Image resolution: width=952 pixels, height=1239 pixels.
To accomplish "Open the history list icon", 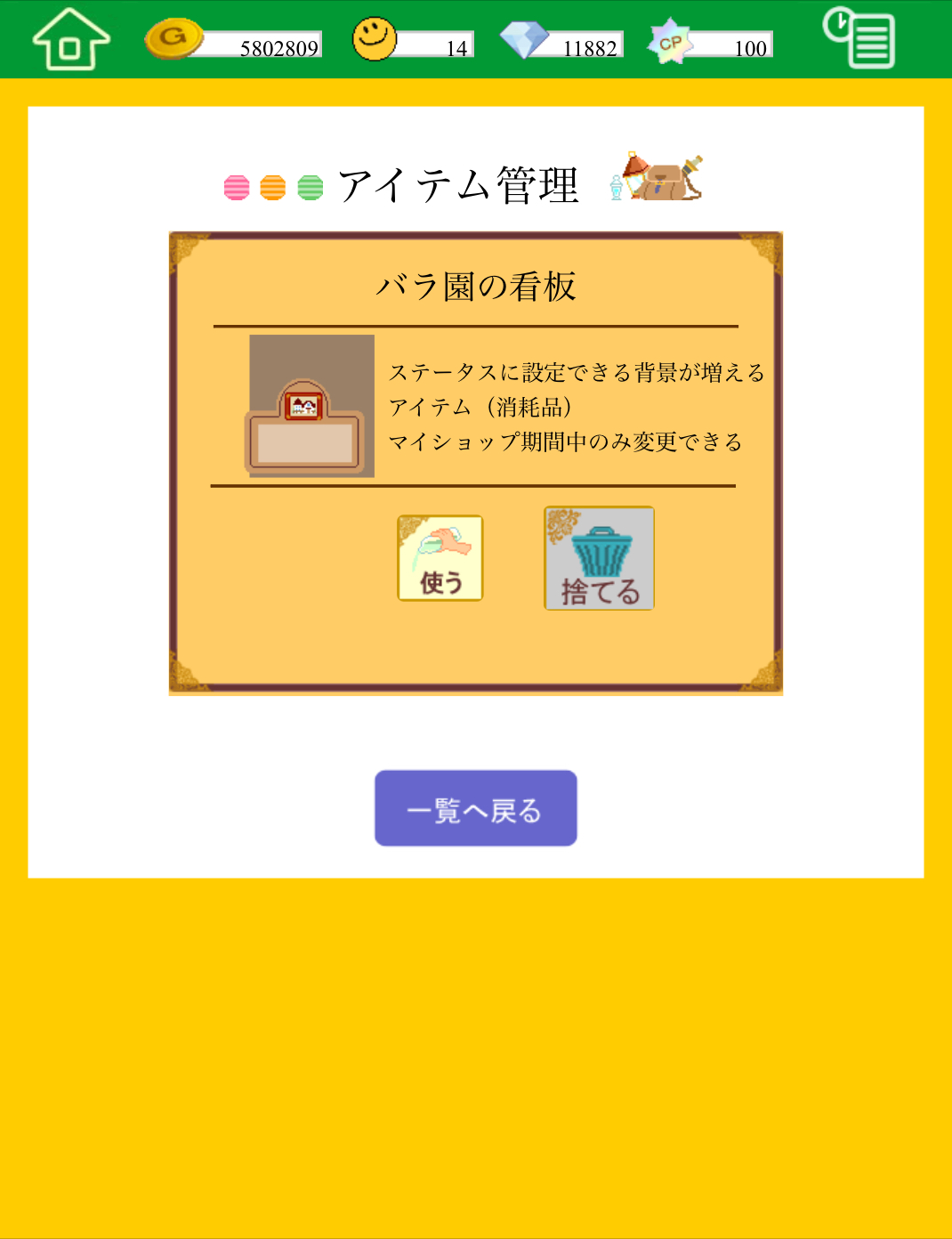I will [859, 38].
